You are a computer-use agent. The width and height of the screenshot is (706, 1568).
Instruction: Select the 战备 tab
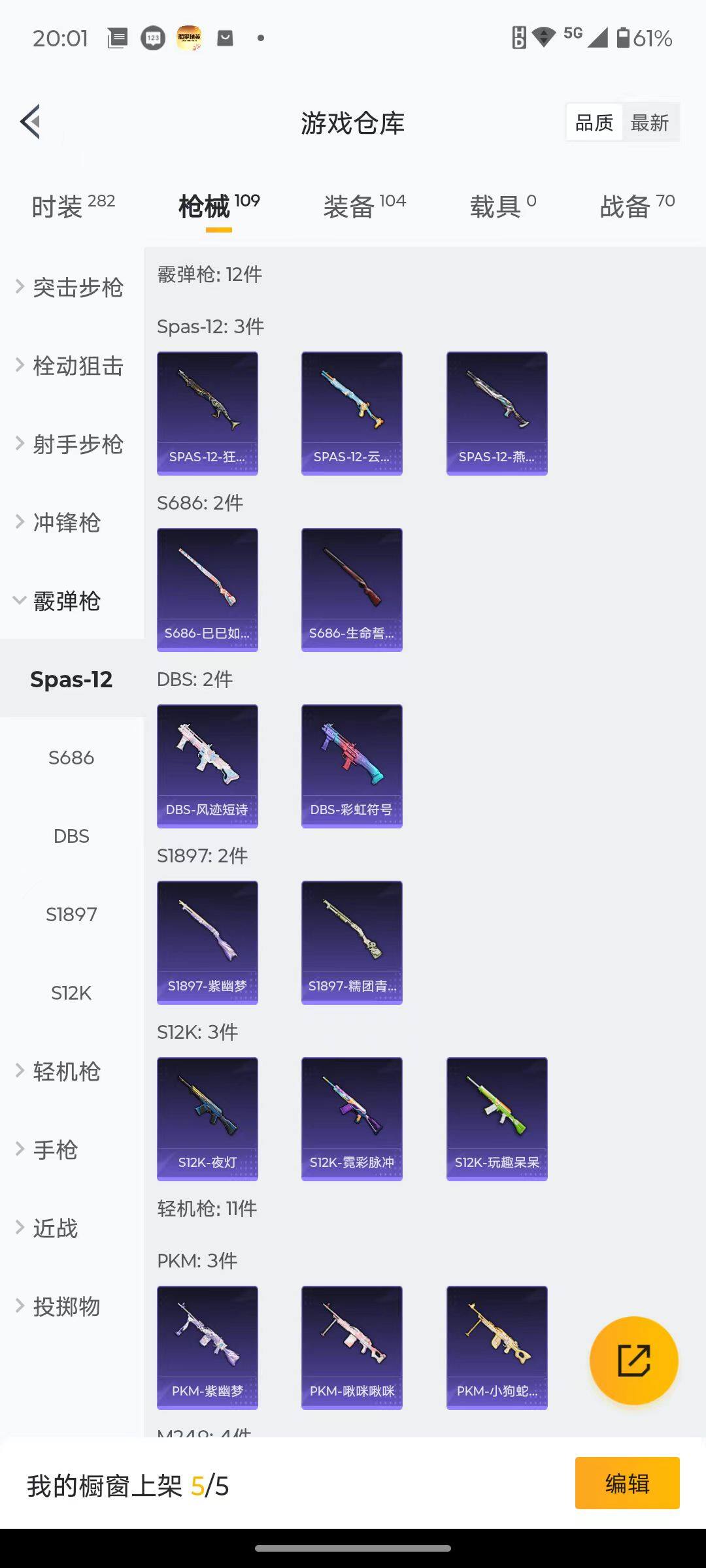[637, 206]
